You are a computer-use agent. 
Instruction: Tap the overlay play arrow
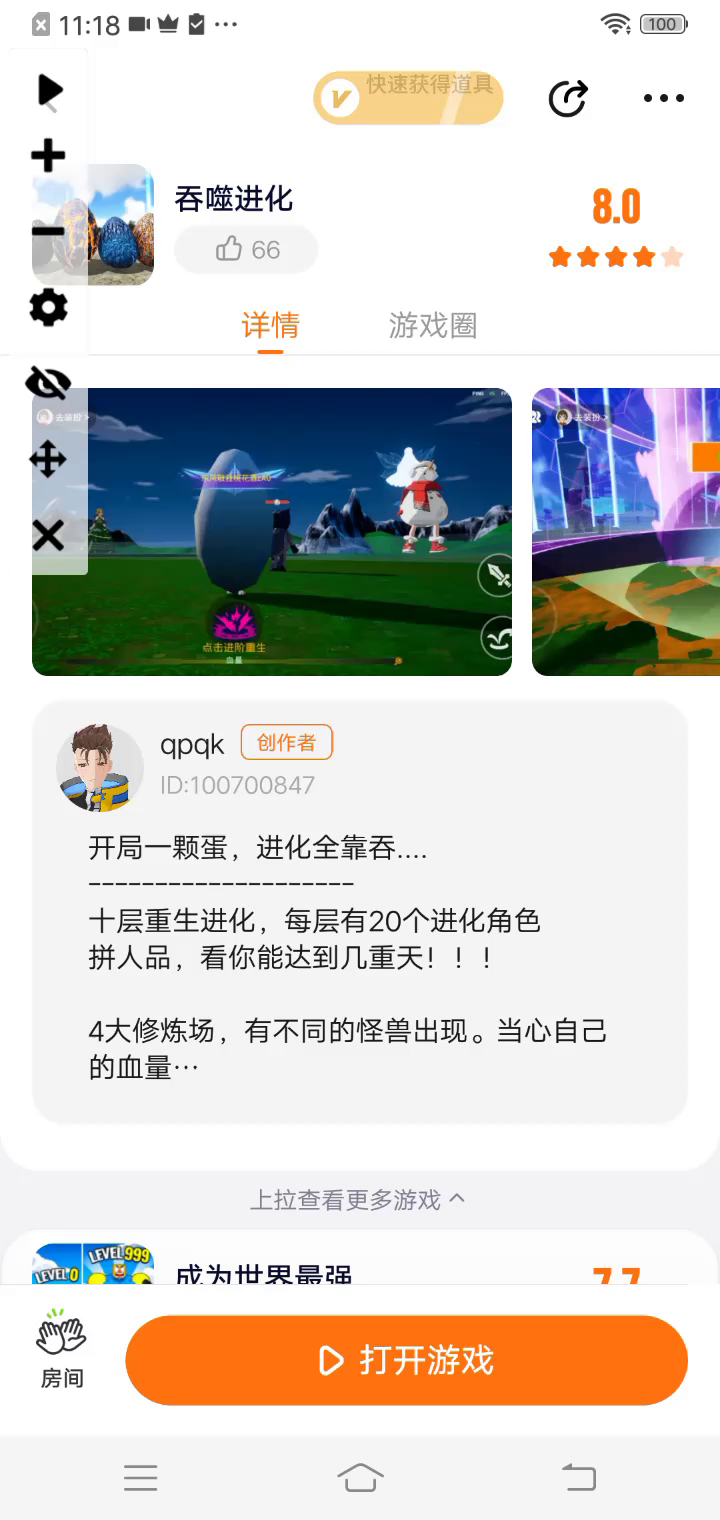[x=48, y=90]
